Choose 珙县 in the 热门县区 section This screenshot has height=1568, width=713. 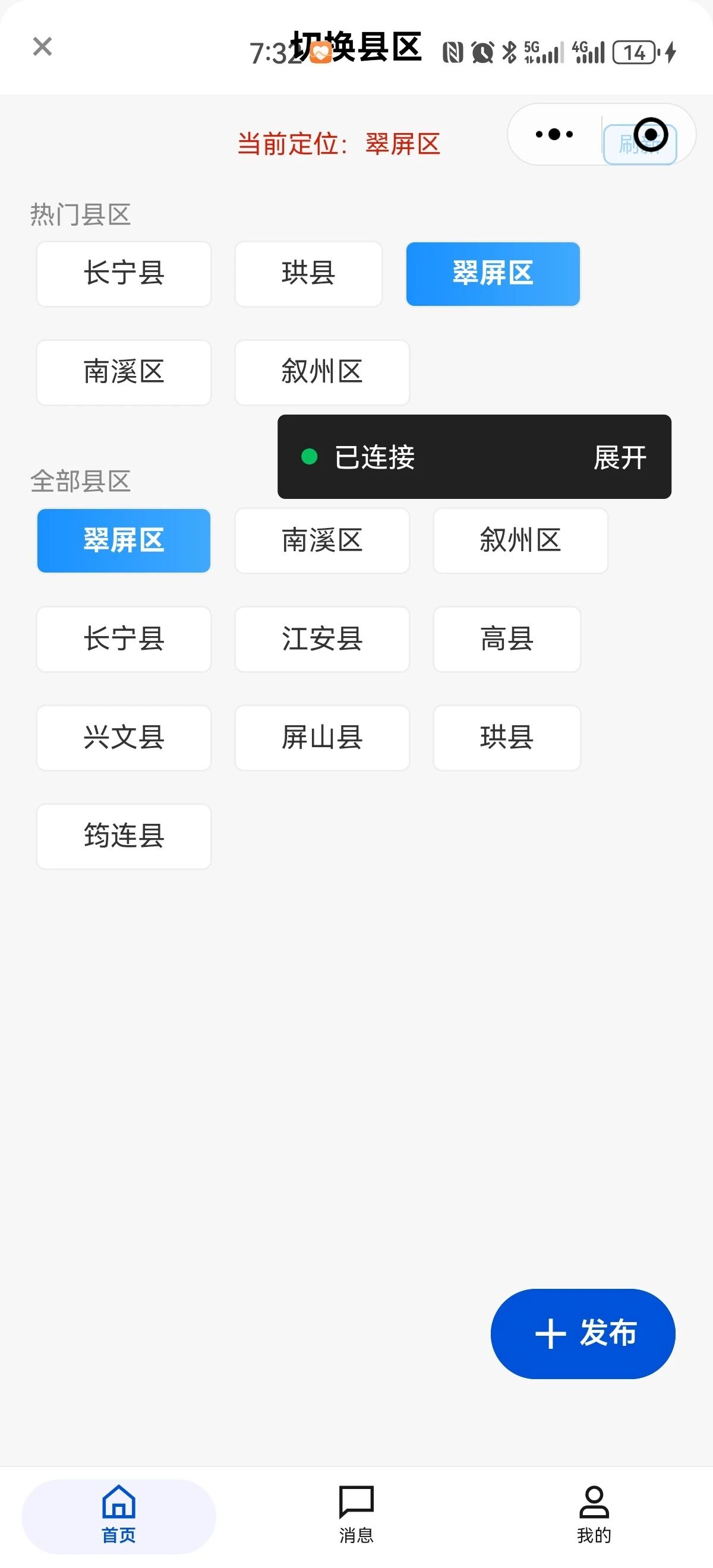[309, 273]
